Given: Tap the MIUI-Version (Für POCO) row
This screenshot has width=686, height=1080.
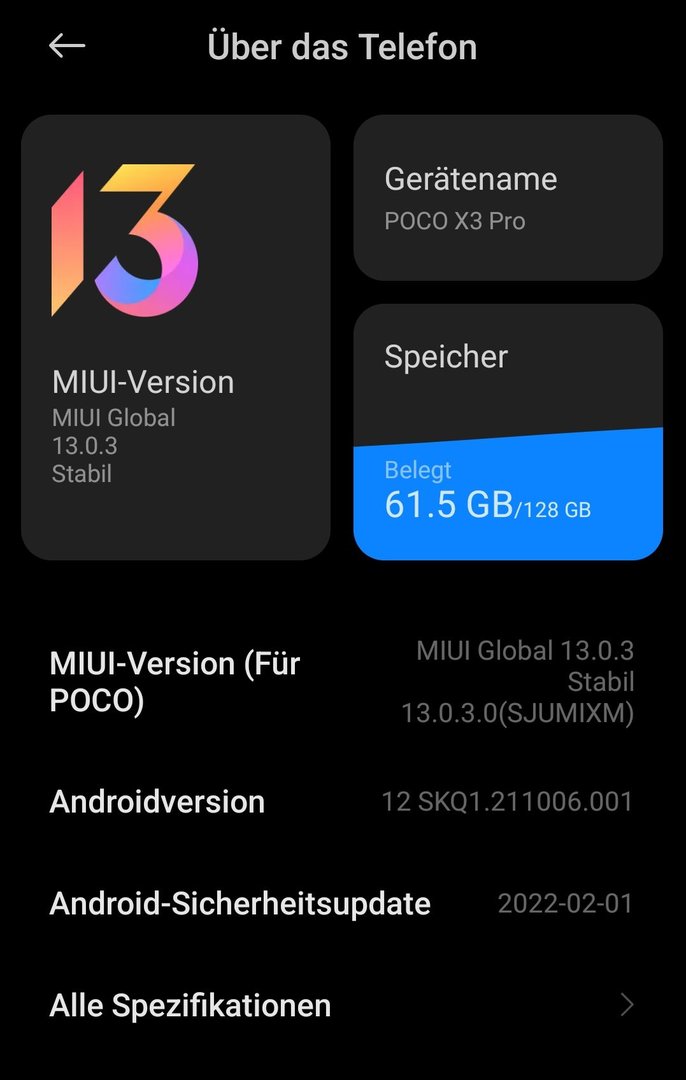Looking at the screenshot, I should 342,681.
